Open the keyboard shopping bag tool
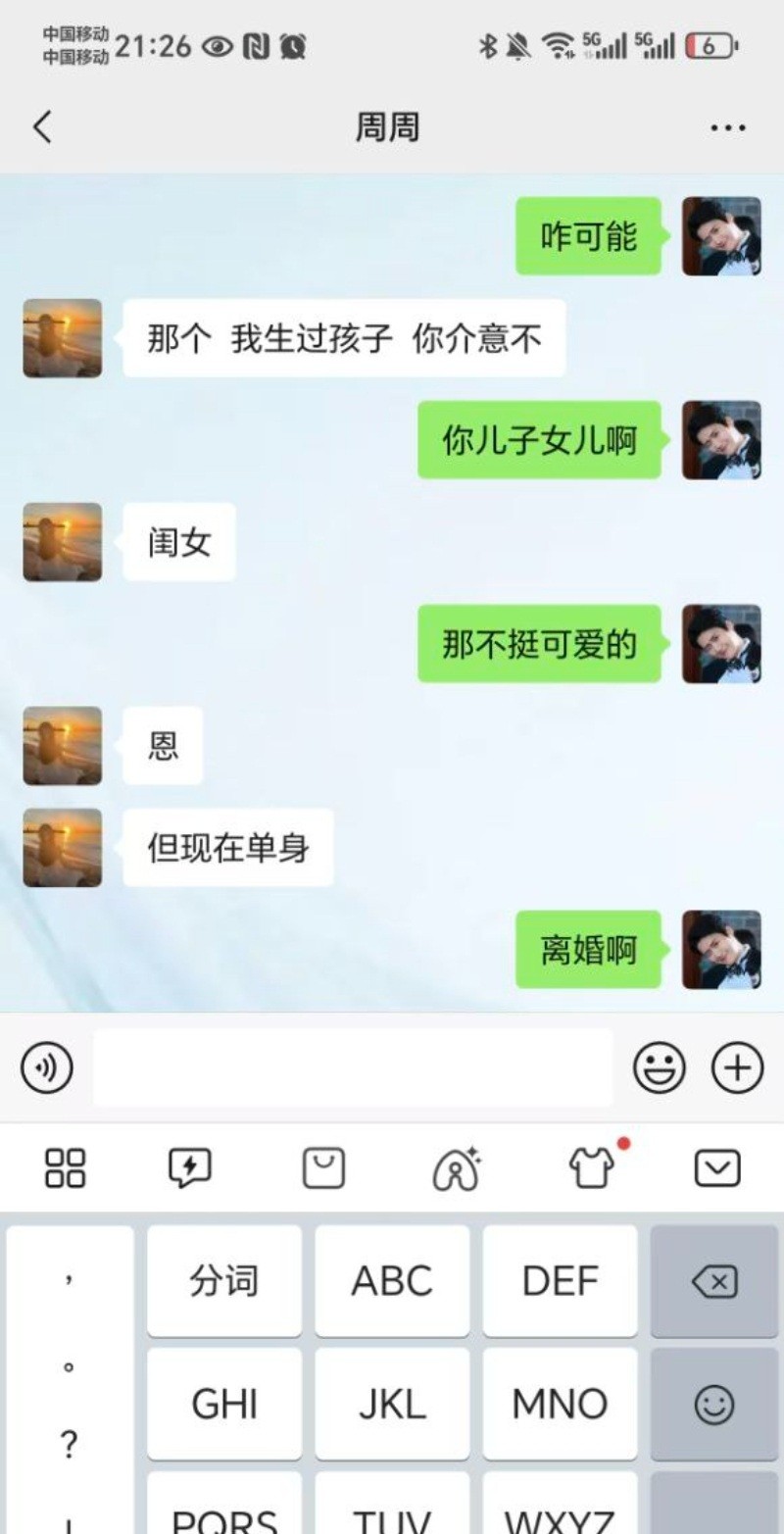Screen dimensions: 784x1534 [x=323, y=1167]
